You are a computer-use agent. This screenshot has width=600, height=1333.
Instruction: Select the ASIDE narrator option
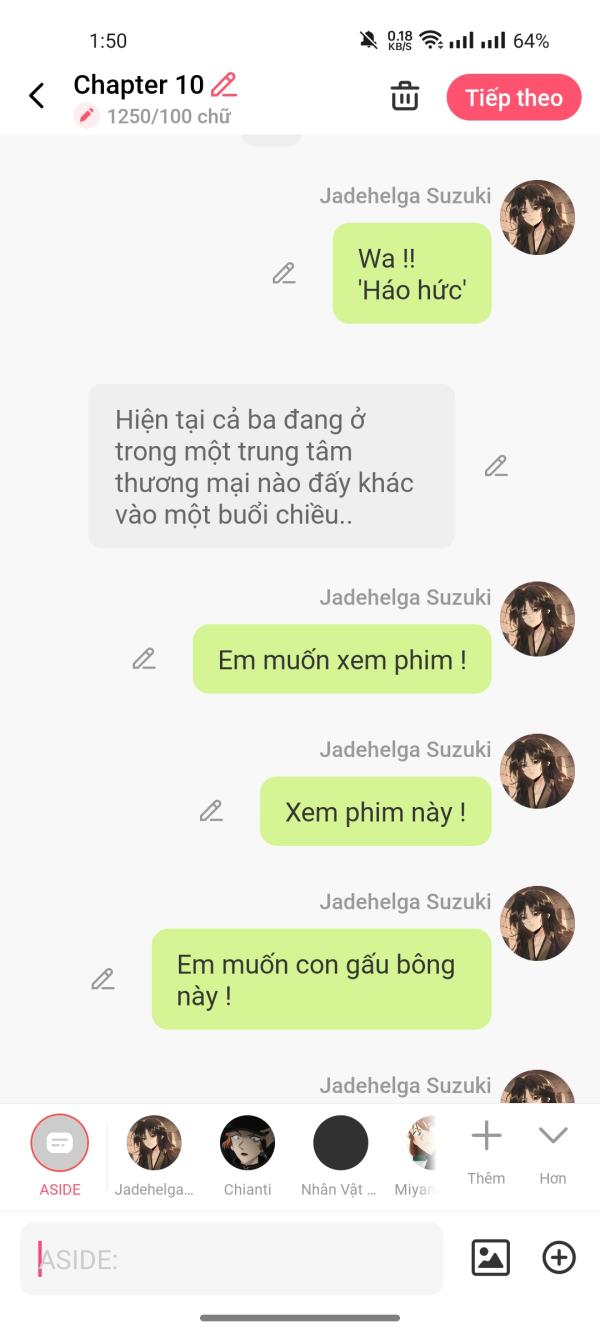point(60,1143)
